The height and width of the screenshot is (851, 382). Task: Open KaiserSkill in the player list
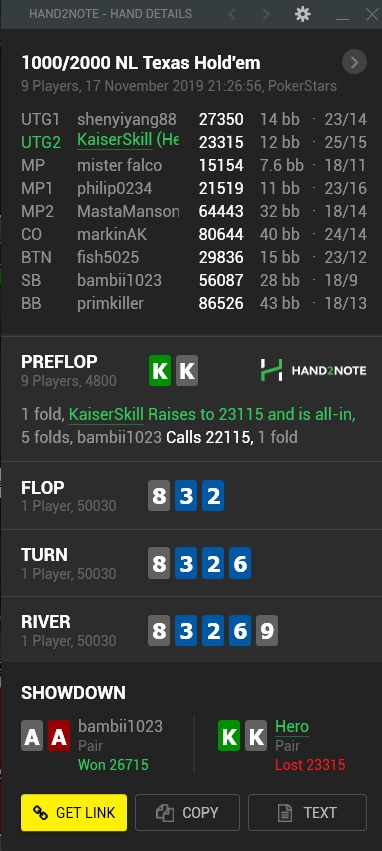pyautogui.click(x=114, y=141)
